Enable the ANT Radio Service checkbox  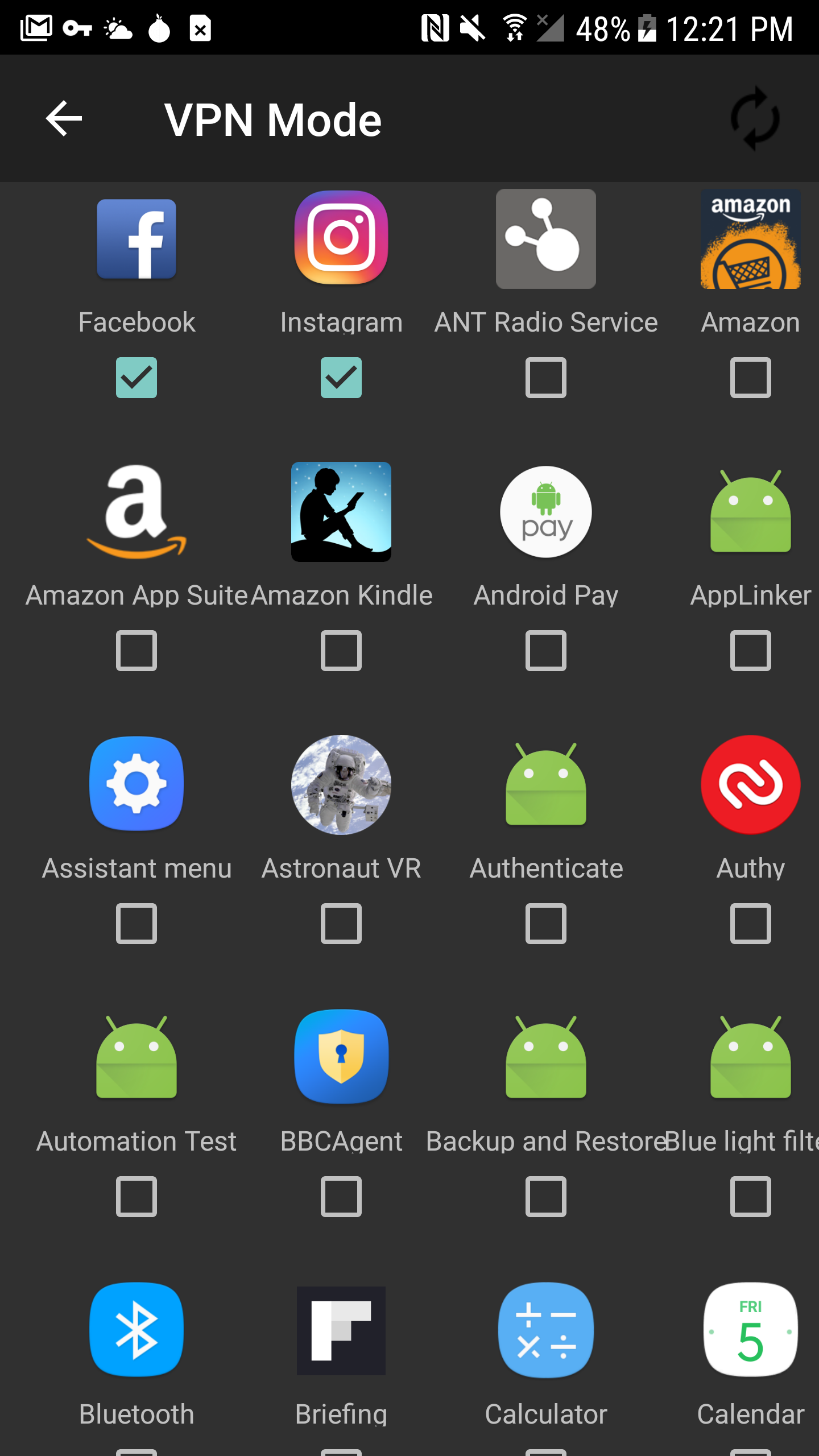545,378
